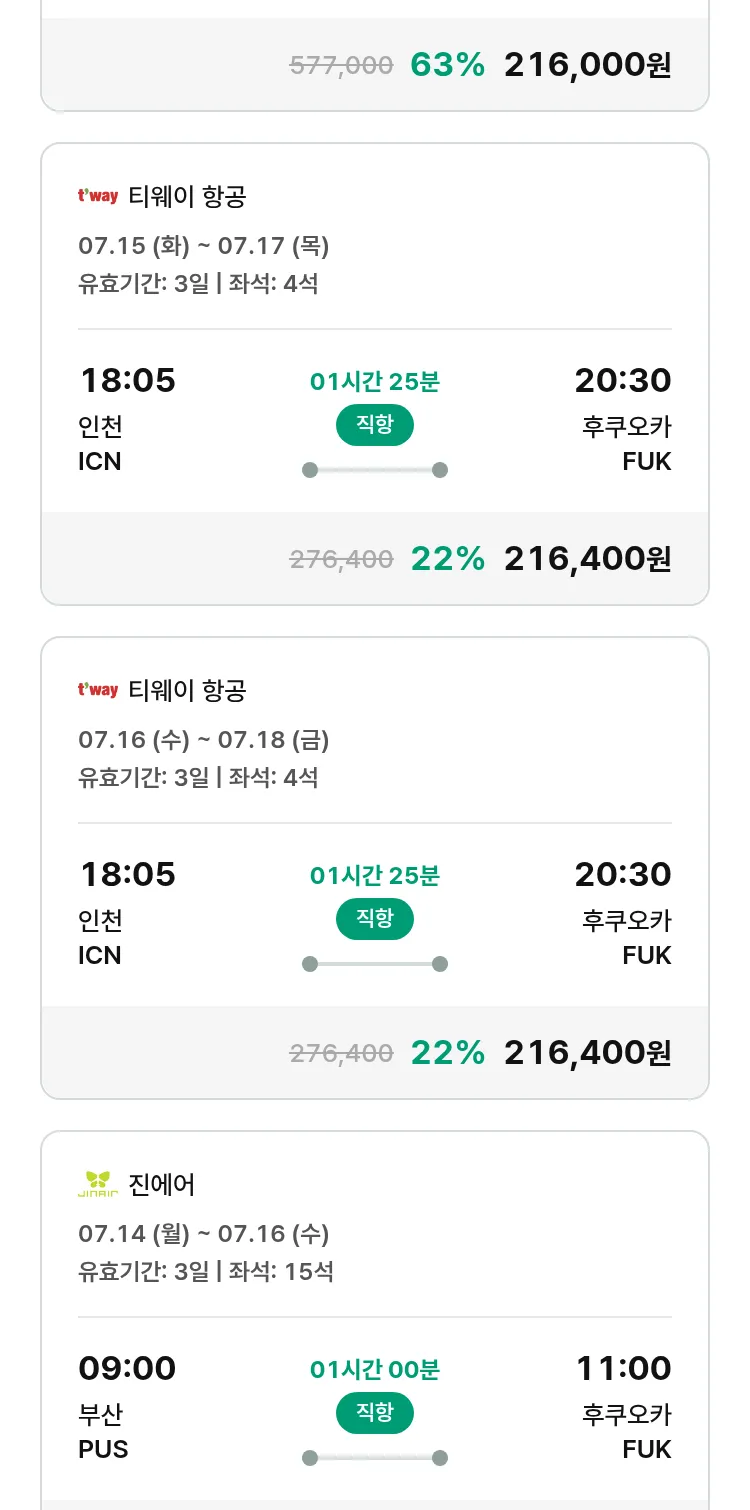Viewport: 750px width, 1510px height.
Task: Open the T'way flight card for 07.15 to 07.17
Action: coord(375,374)
